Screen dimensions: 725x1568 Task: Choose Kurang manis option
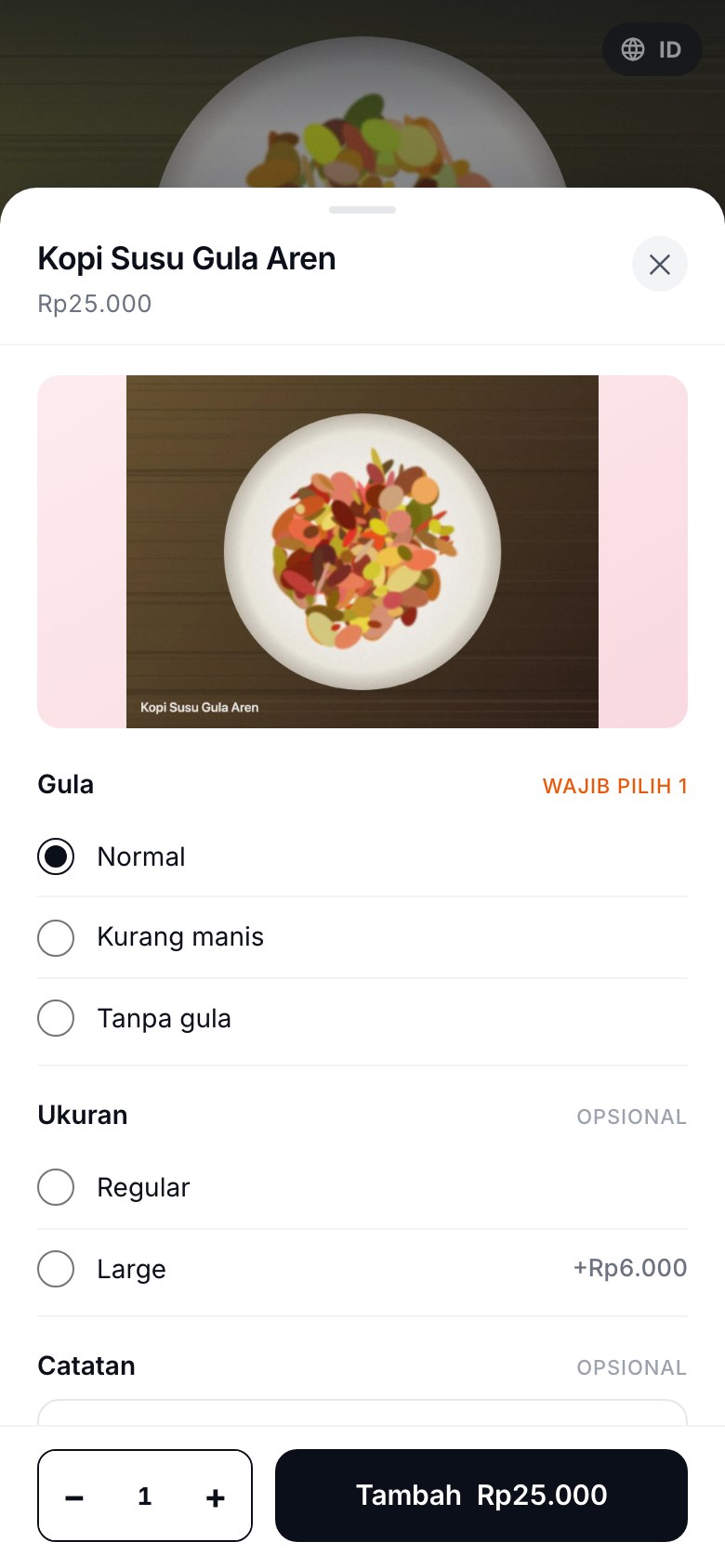[x=362, y=937]
